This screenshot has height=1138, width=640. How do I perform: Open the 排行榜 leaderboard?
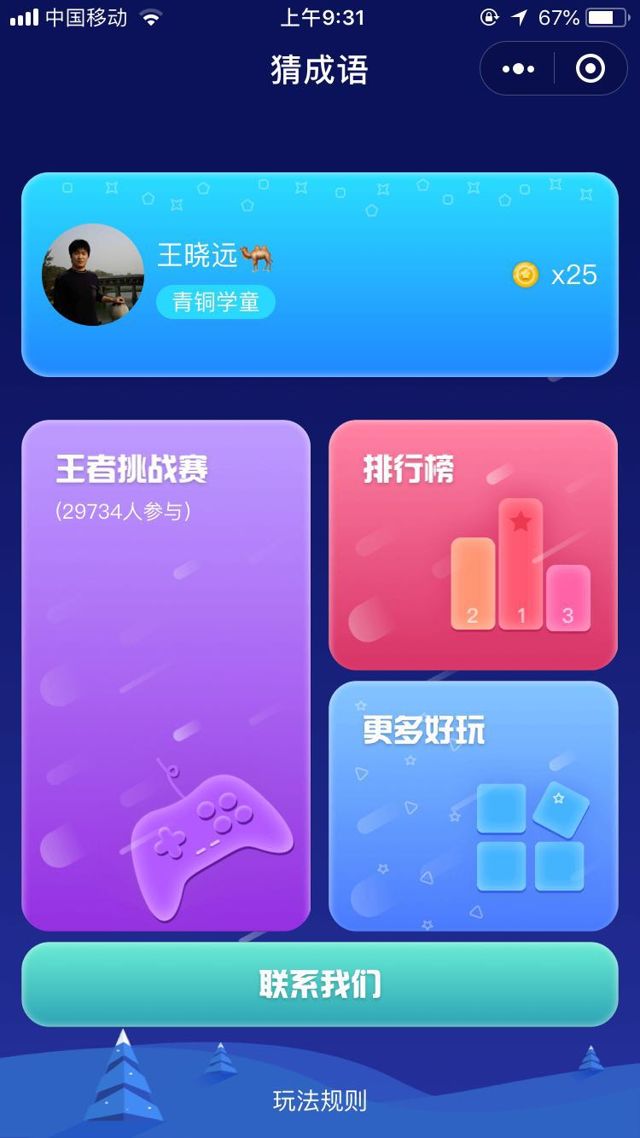[x=473, y=545]
